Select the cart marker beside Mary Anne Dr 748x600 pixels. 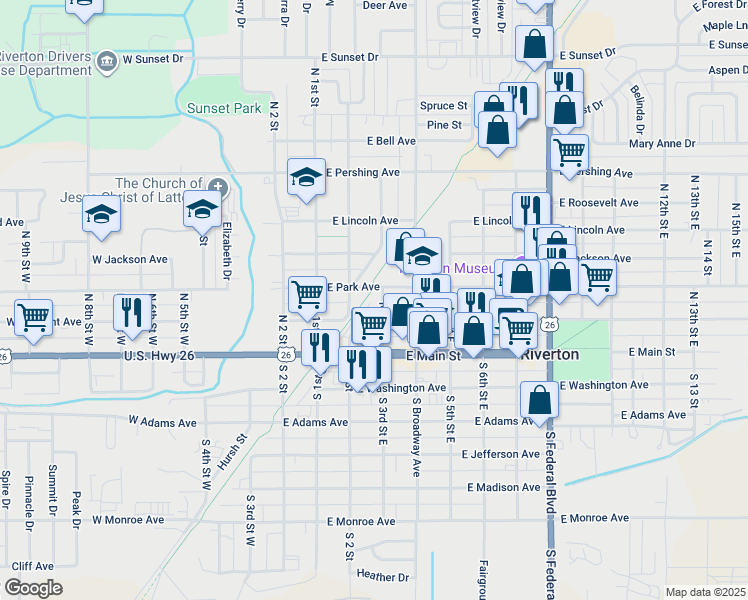tap(569, 153)
